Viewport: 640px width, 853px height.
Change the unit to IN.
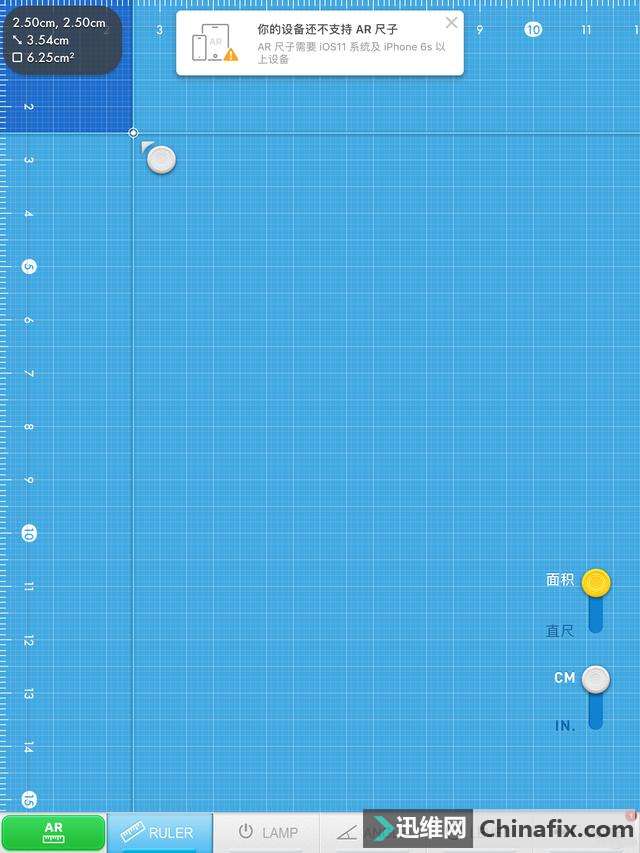566,725
